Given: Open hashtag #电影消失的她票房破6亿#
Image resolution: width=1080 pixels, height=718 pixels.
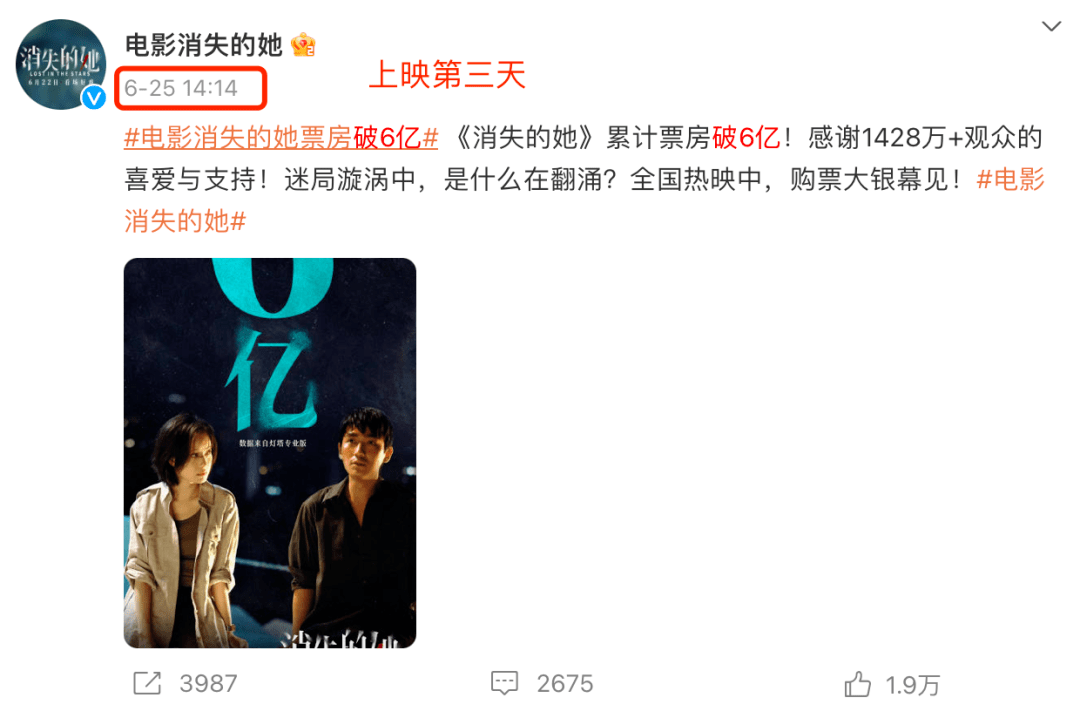Looking at the screenshot, I should (x=281, y=138).
